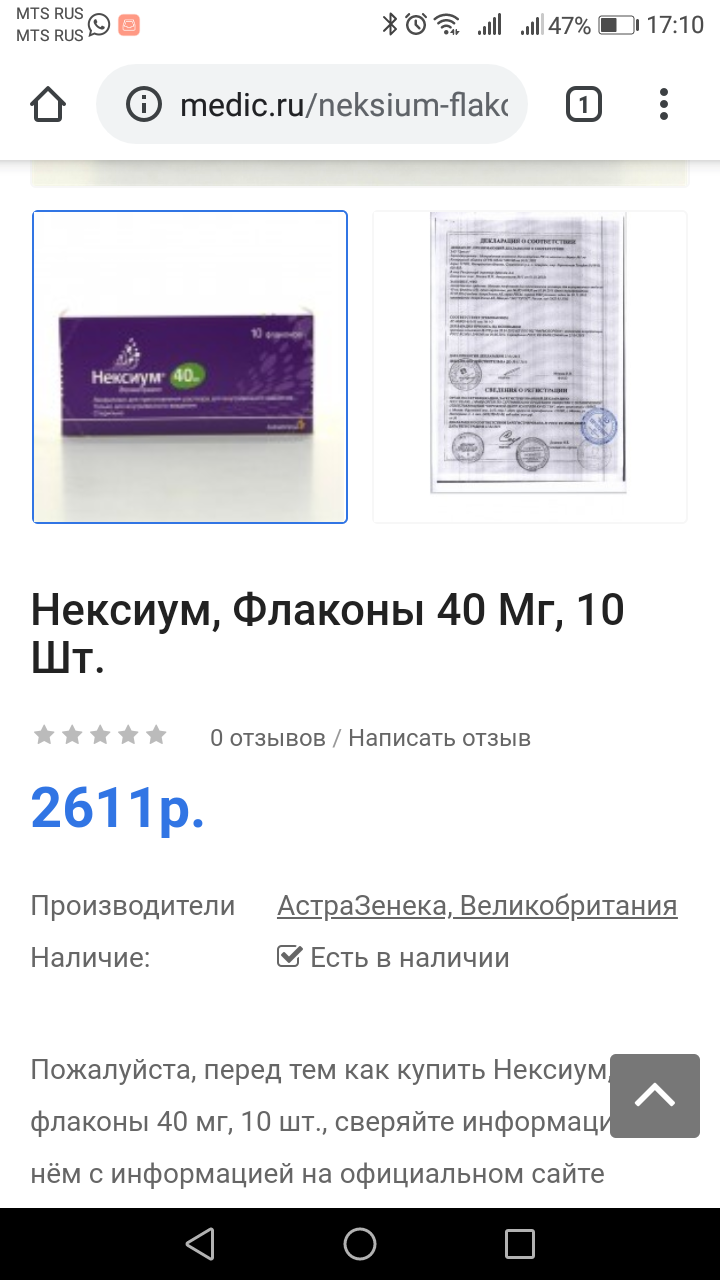Open the АстраЗенека, Великобритания manufacturer link
720x1280 pixels.
pos(477,906)
